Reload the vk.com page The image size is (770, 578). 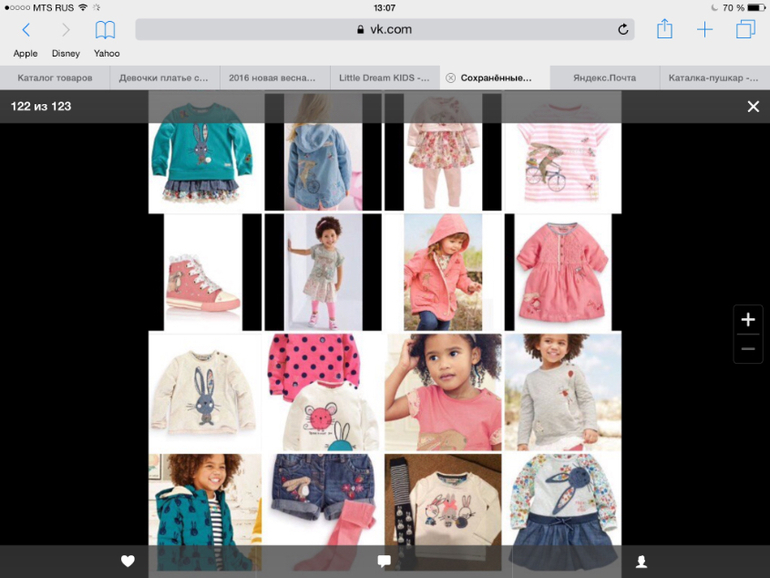click(623, 30)
